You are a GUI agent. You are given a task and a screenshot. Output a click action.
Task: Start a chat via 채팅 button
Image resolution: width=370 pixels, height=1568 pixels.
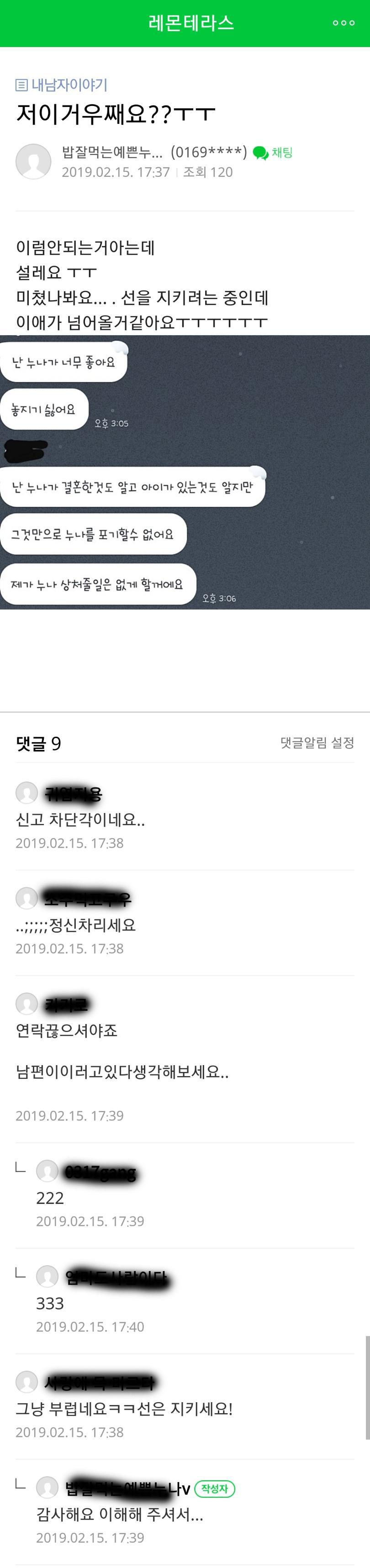tap(273, 153)
